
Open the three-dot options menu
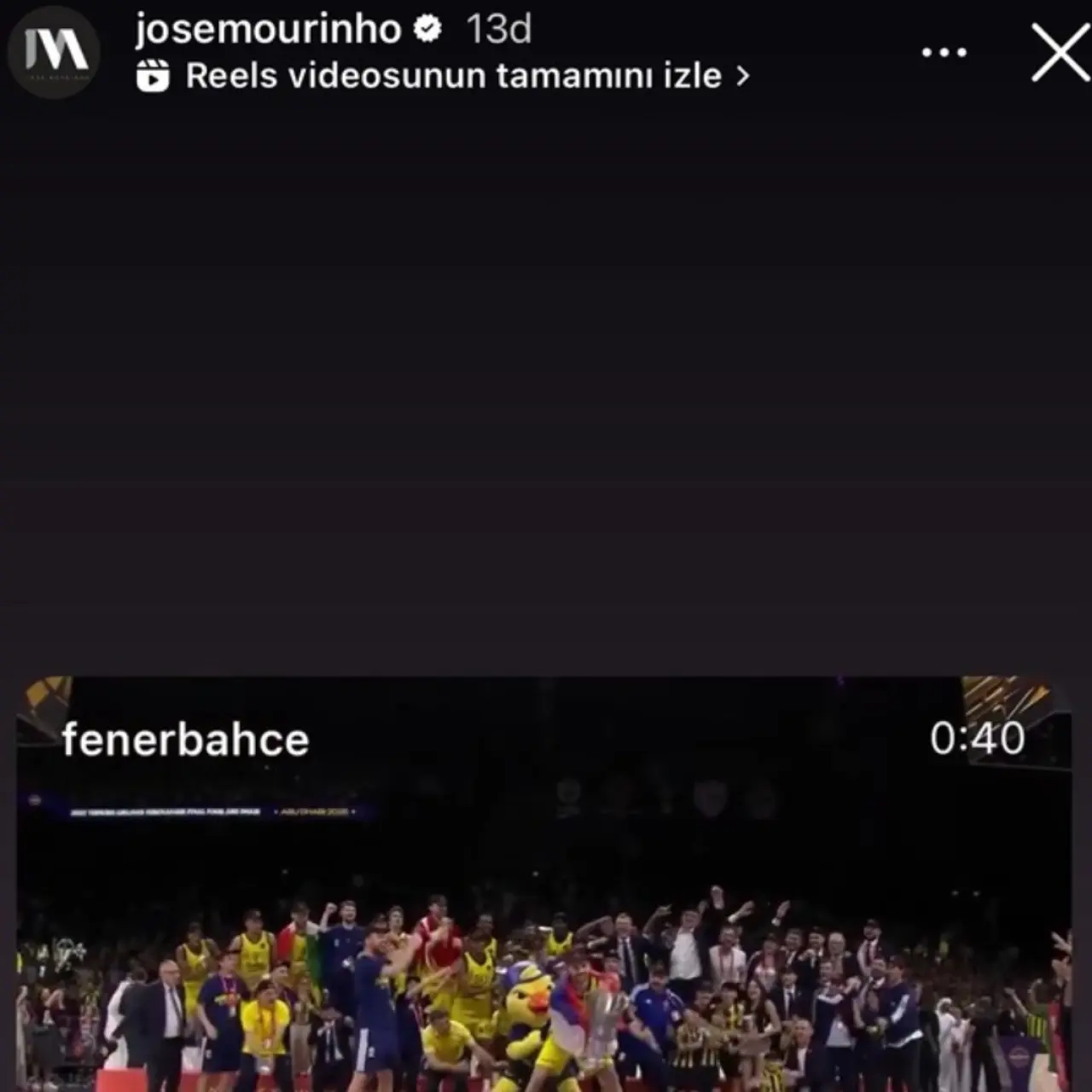944,53
